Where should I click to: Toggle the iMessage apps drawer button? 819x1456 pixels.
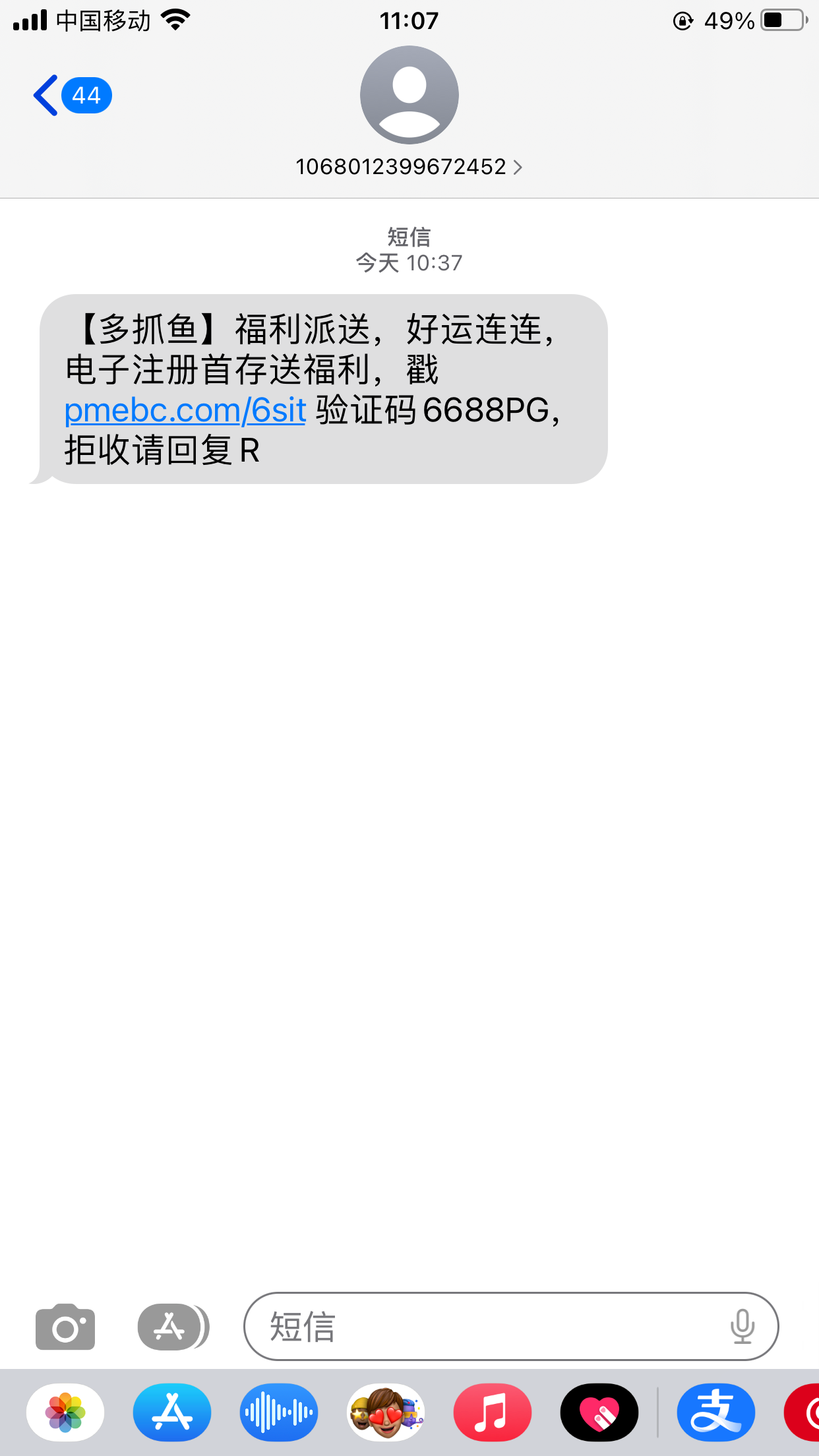pos(170,1326)
